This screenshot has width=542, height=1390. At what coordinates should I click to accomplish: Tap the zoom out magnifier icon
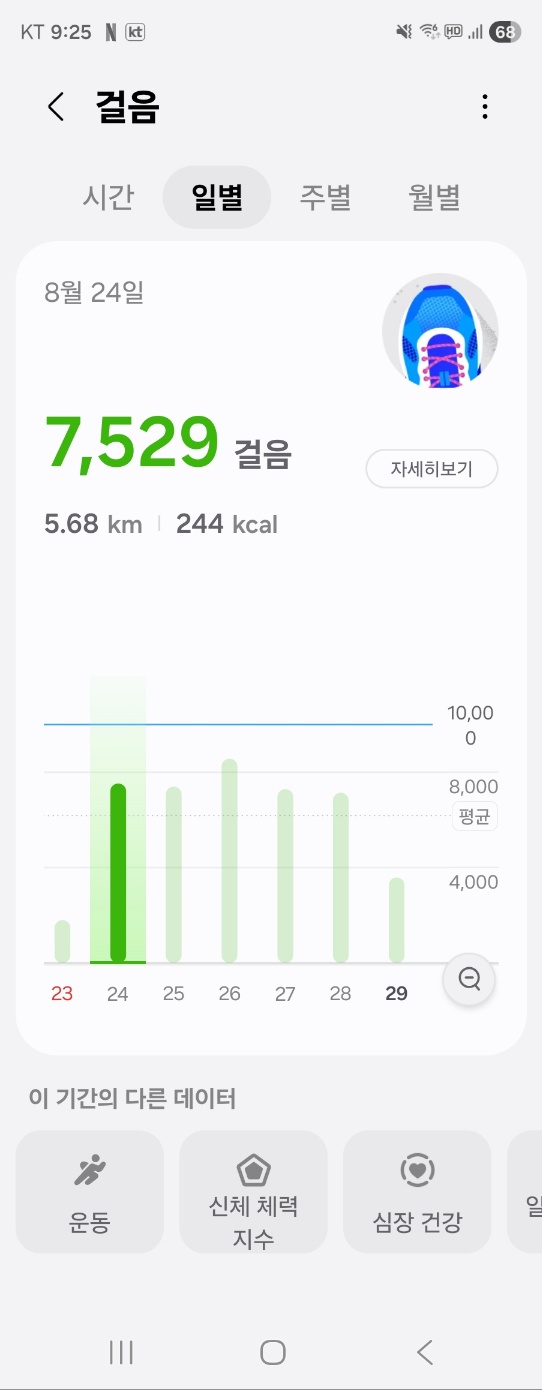tap(469, 979)
